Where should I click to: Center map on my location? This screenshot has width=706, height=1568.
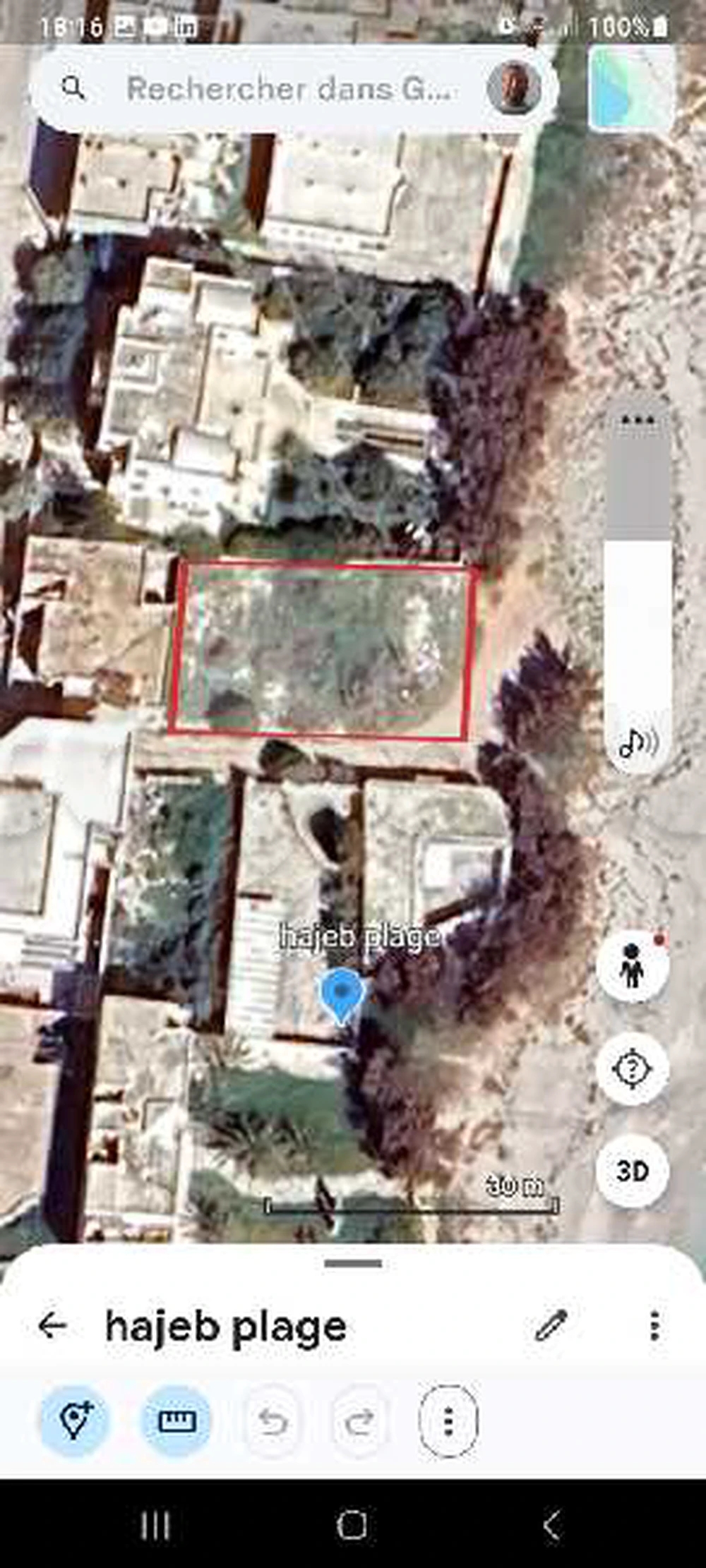(x=632, y=1069)
